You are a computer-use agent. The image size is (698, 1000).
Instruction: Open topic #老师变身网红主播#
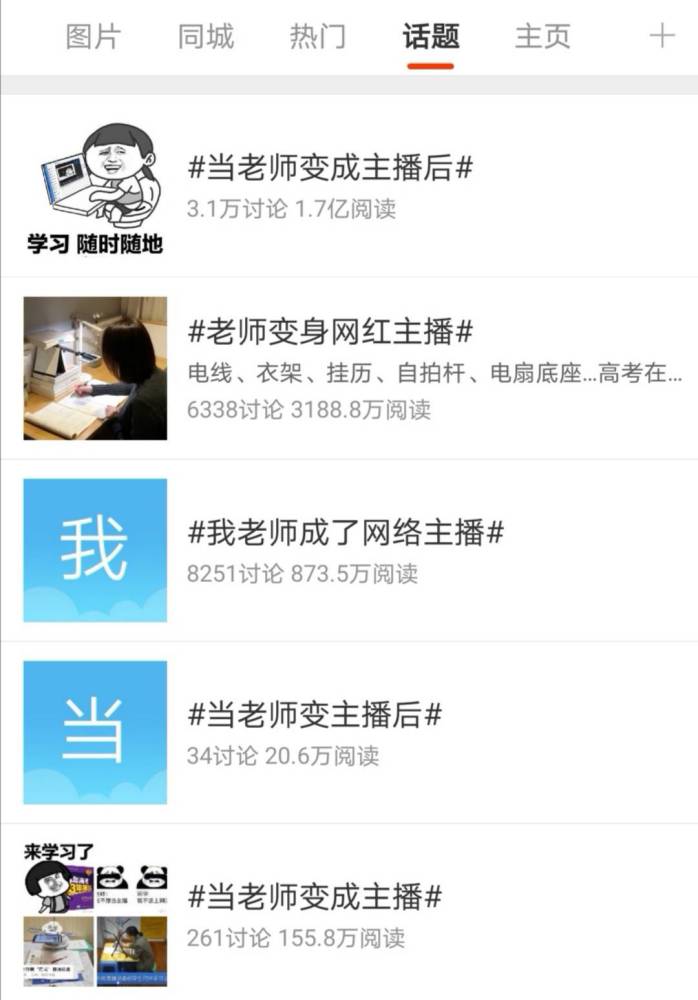[x=330, y=332]
